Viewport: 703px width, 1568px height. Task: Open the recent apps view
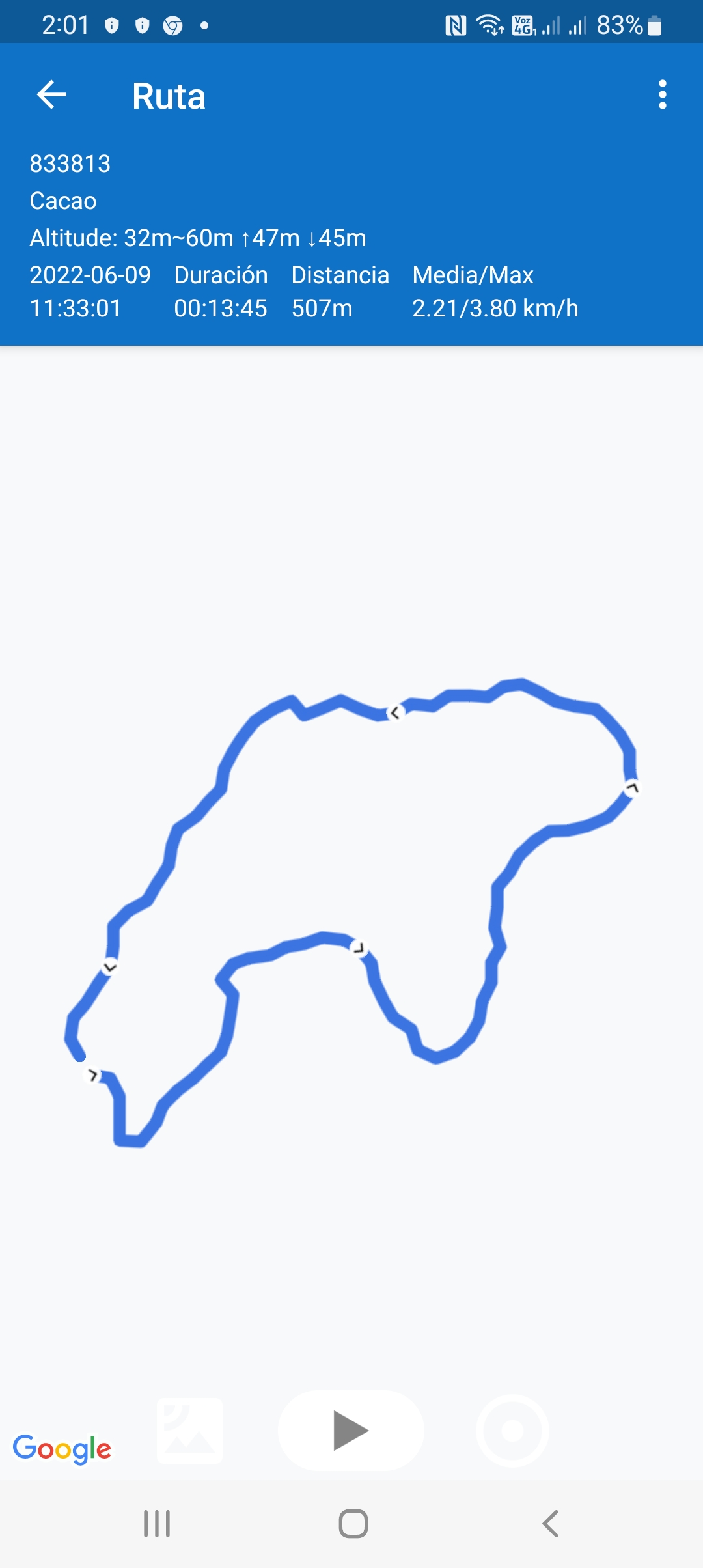tap(157, 1524)
